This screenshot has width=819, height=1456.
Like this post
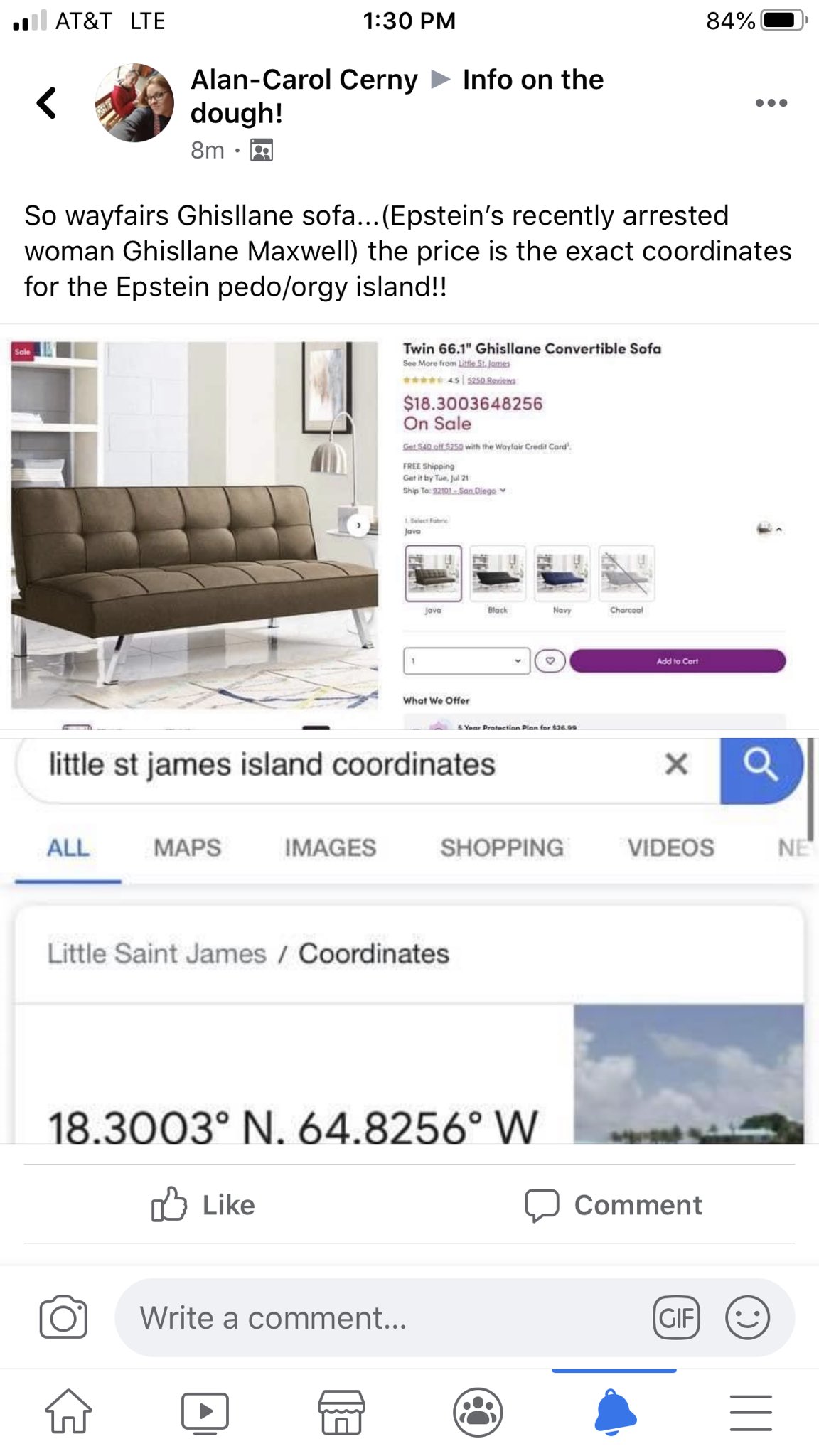203,1205
